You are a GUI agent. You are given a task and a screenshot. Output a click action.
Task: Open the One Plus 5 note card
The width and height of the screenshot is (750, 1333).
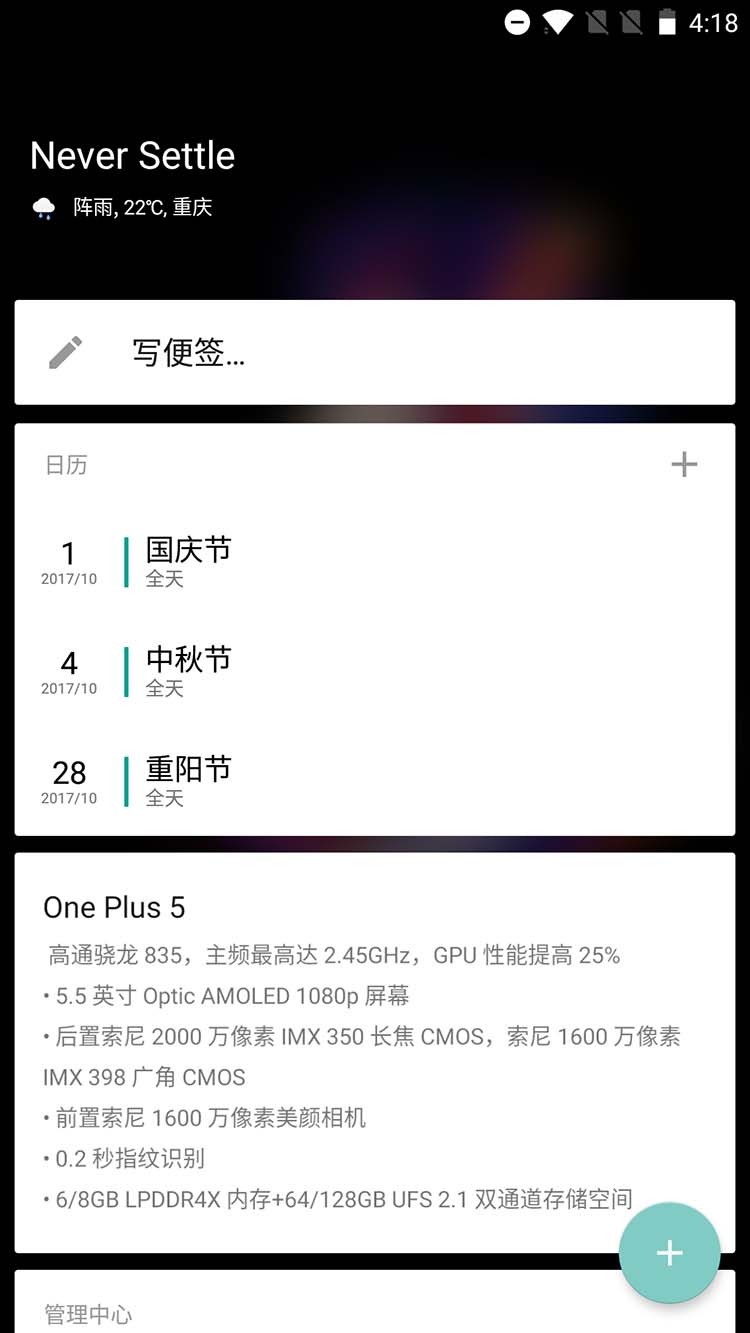[375, 1052]
